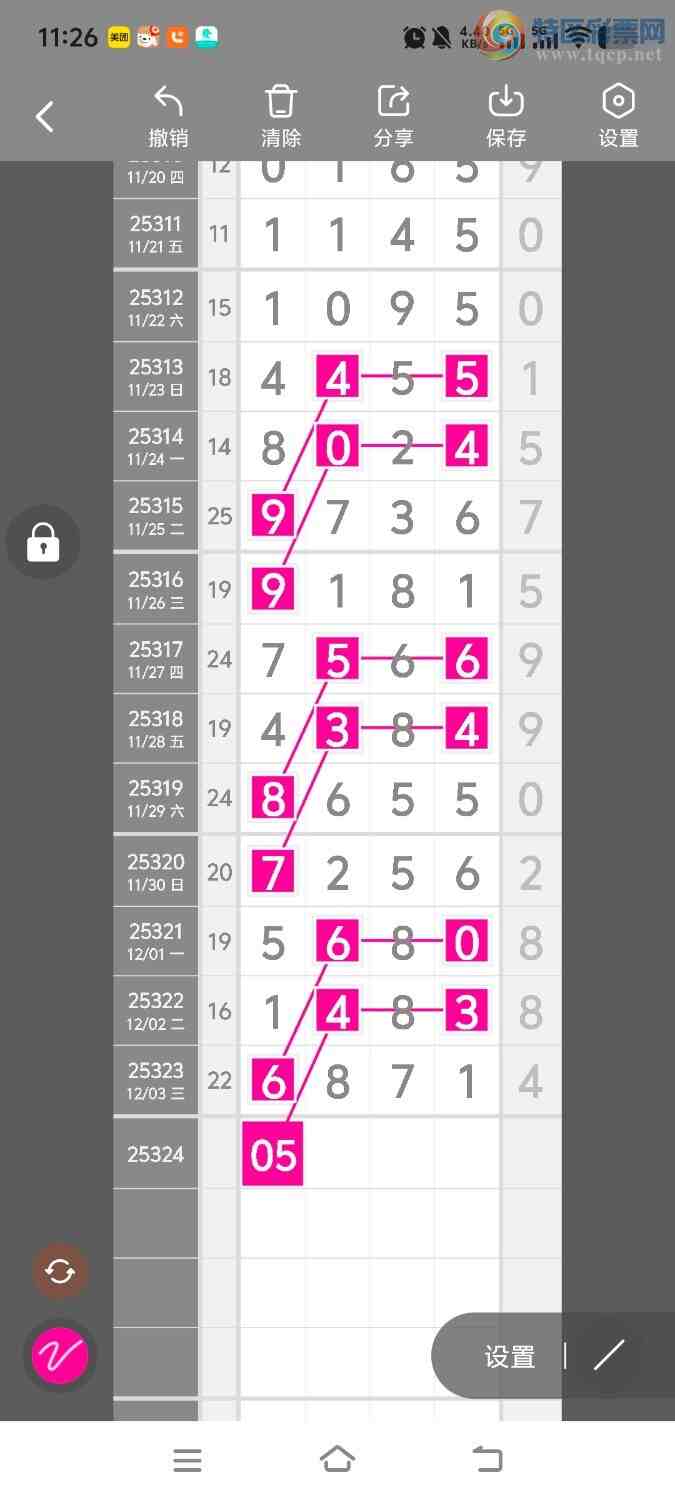Share the chart via 分享

394,116
